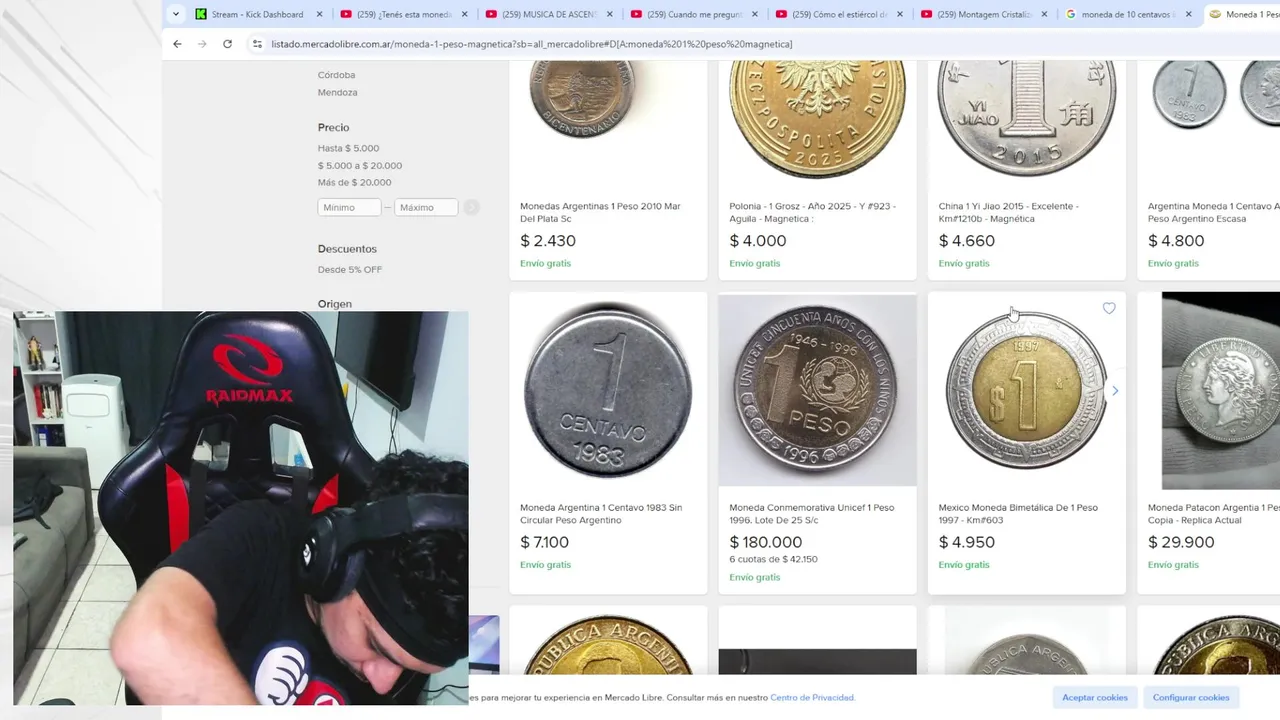Filter by Mendoza location
The height and width of the screenshot is (720, 1280).
click(337, 92)
